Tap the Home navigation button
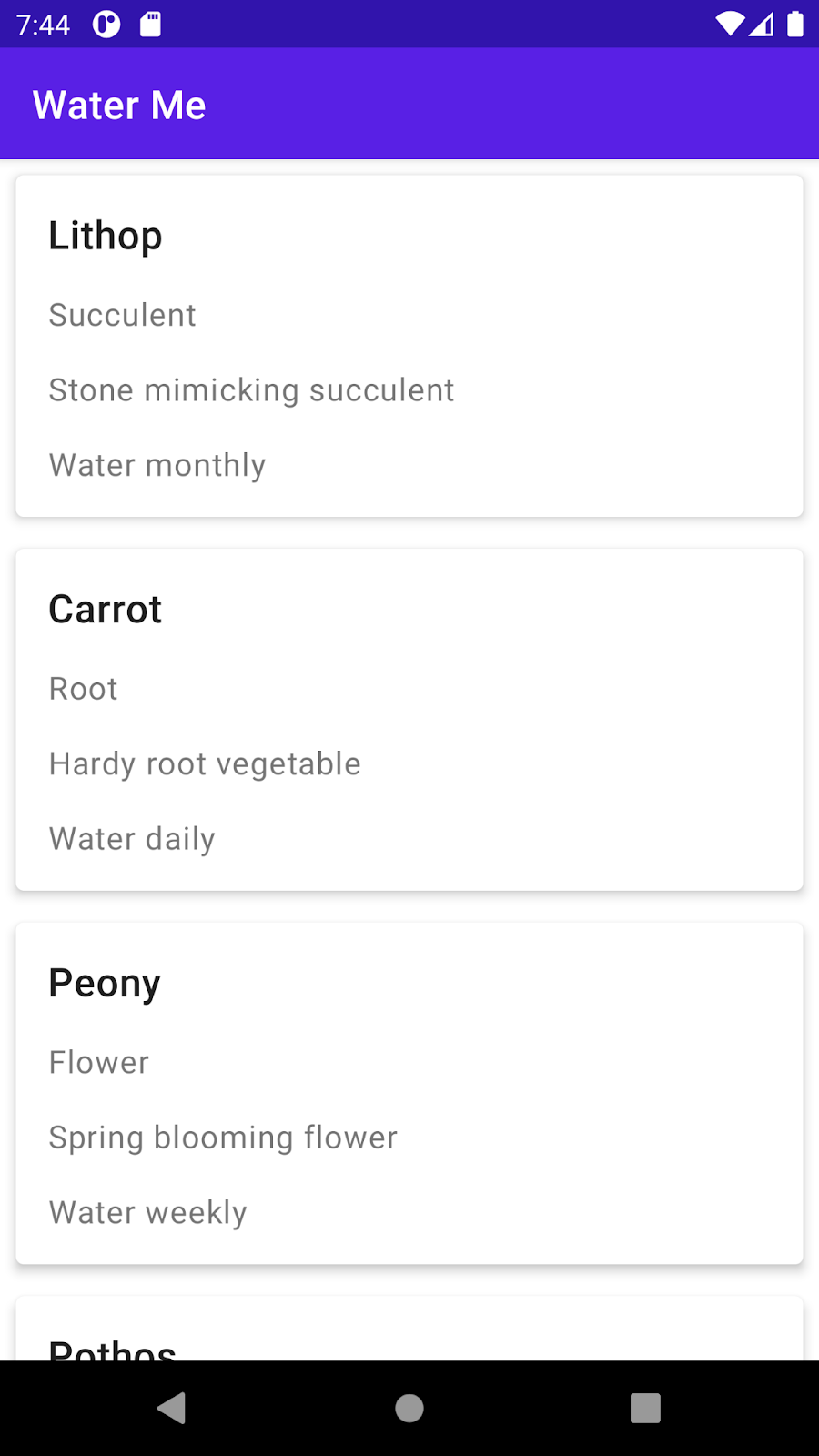Image resolution: width=819 pixels, height=1456 pixels. coord(409,1408)
